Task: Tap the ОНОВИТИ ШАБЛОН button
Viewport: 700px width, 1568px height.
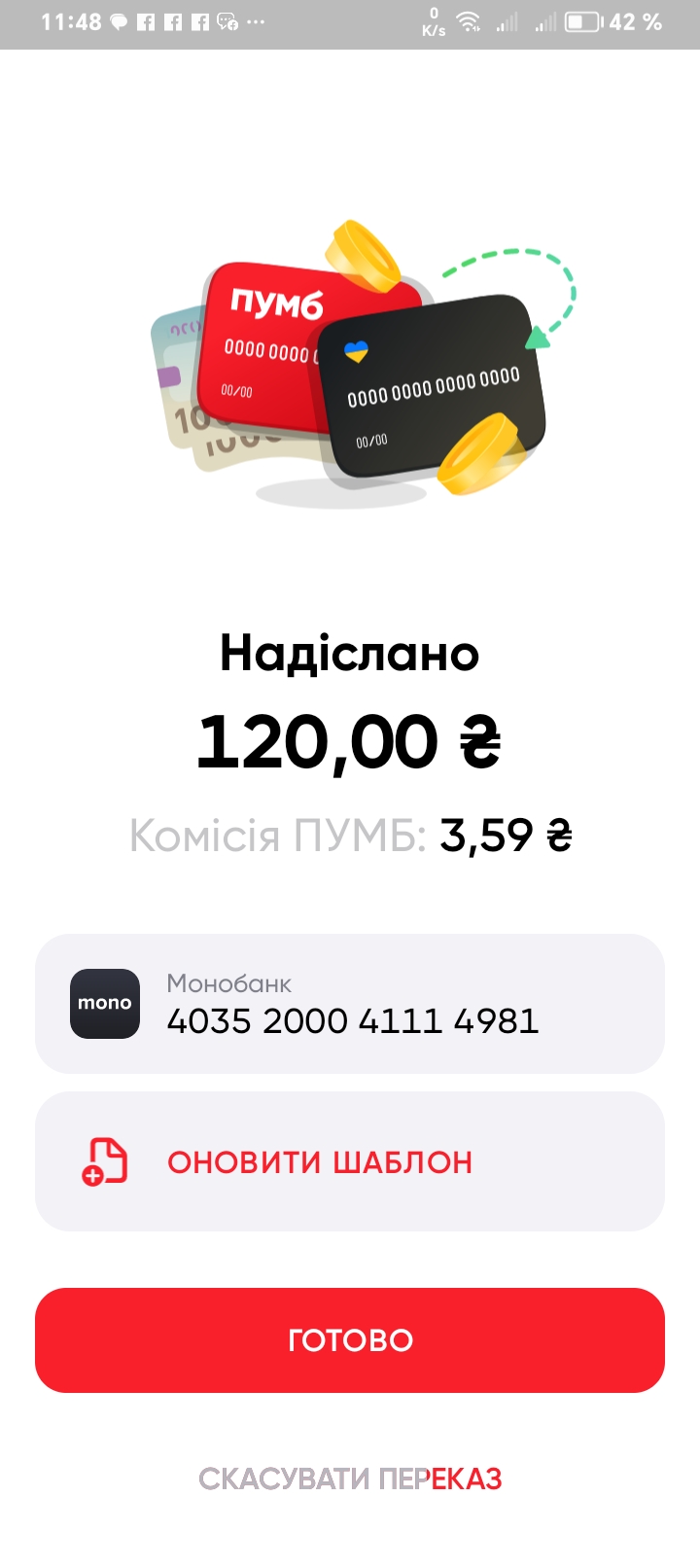Action: pyautogui.click(x=350, y=1161)
